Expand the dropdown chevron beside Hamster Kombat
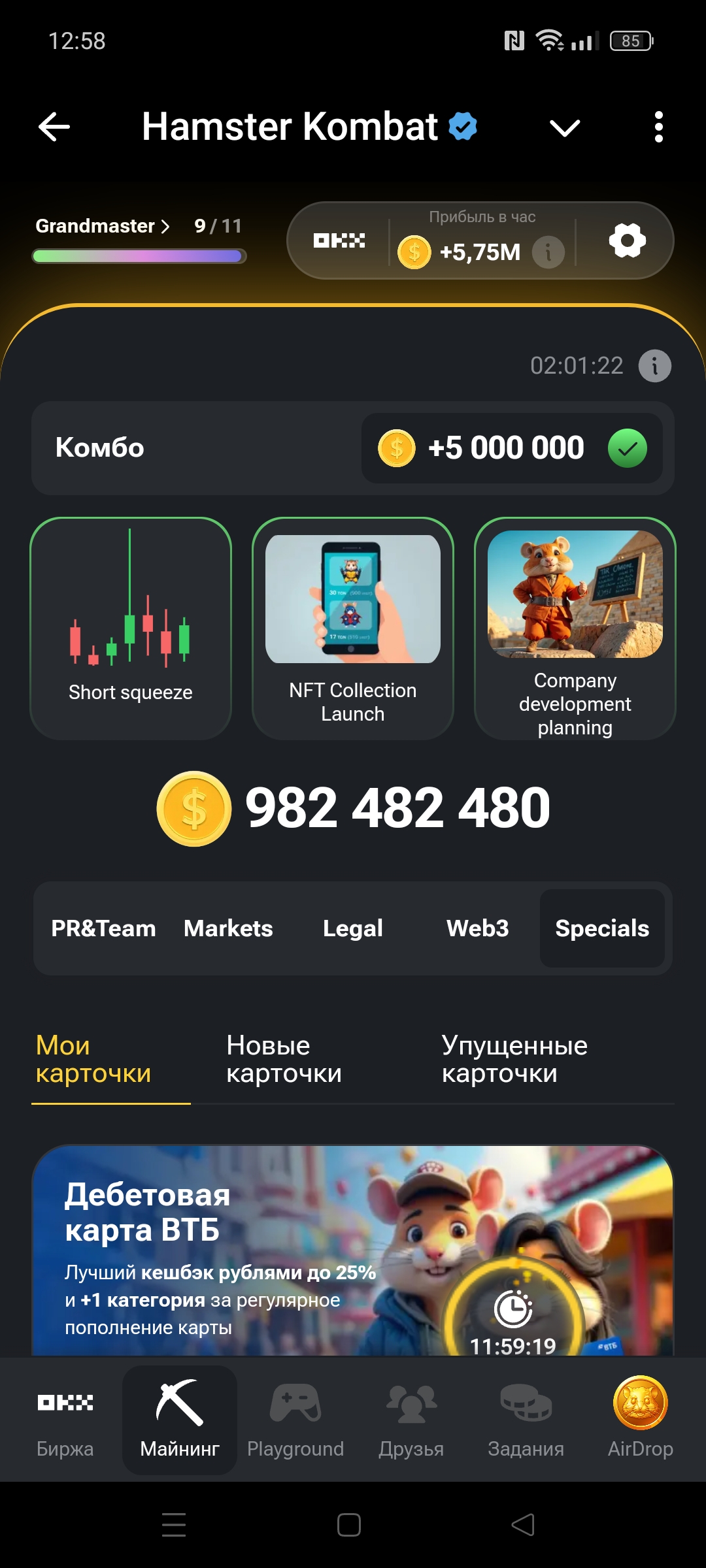Viewport: 706px width, 1568px height. (565, 128)
